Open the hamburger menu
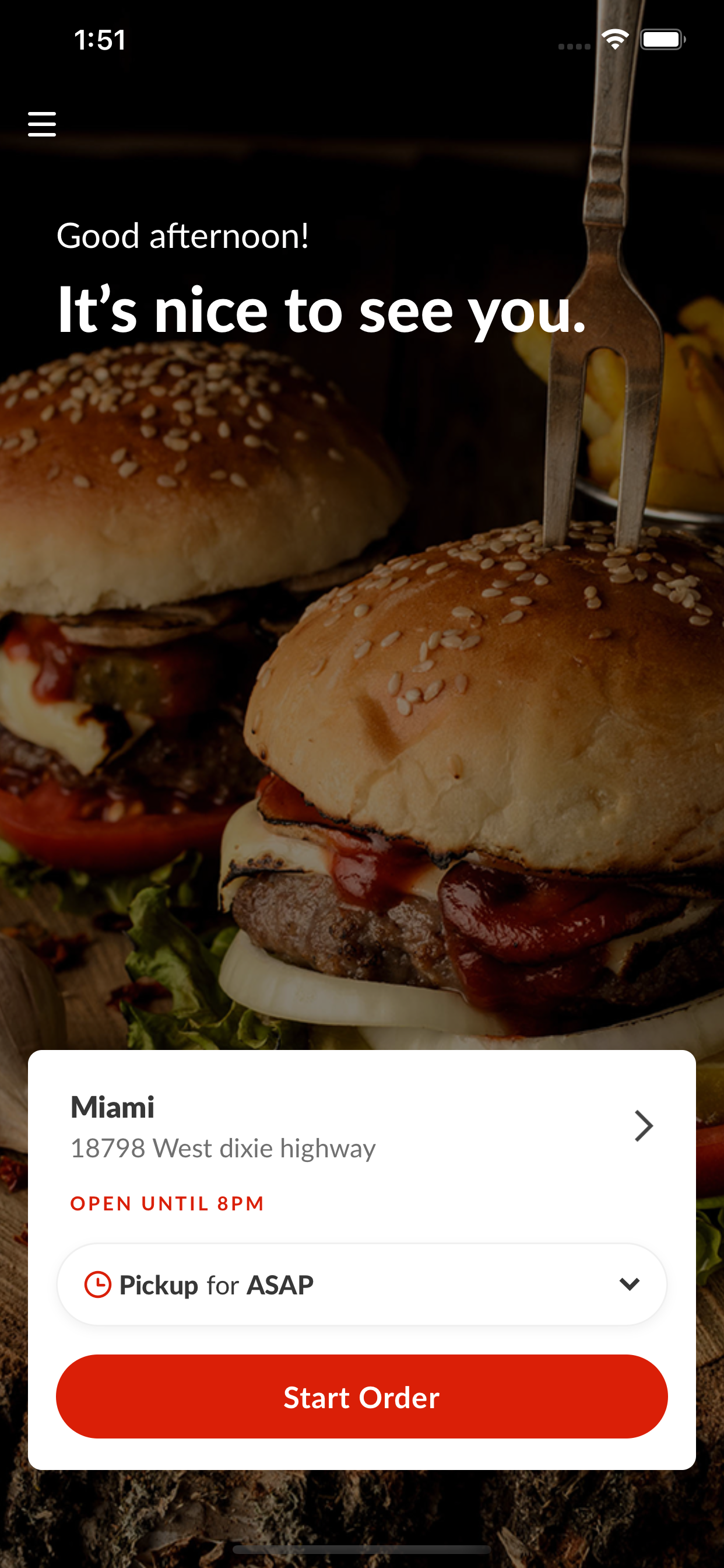Screen dimensions: 724x1568 [x=42, y=124]
